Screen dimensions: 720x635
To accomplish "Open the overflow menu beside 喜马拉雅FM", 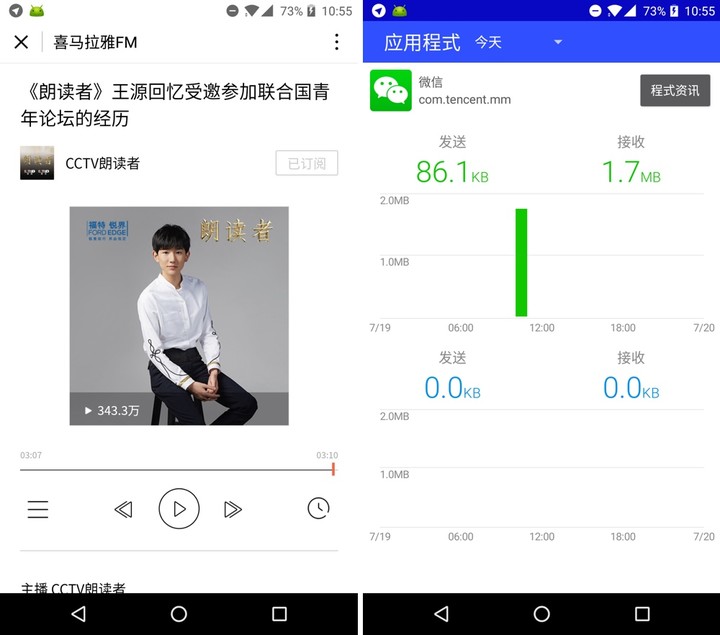I will (336, 42).
